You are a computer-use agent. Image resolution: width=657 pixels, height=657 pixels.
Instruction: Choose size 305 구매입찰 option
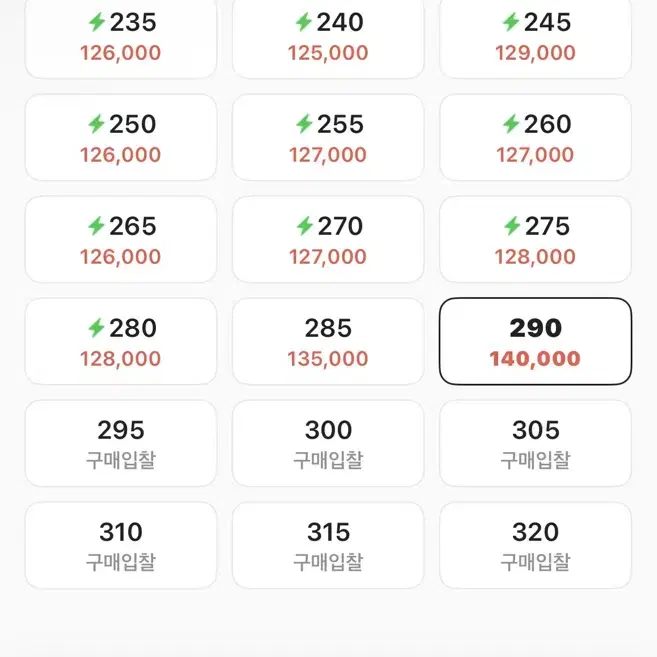click(535, 444)
